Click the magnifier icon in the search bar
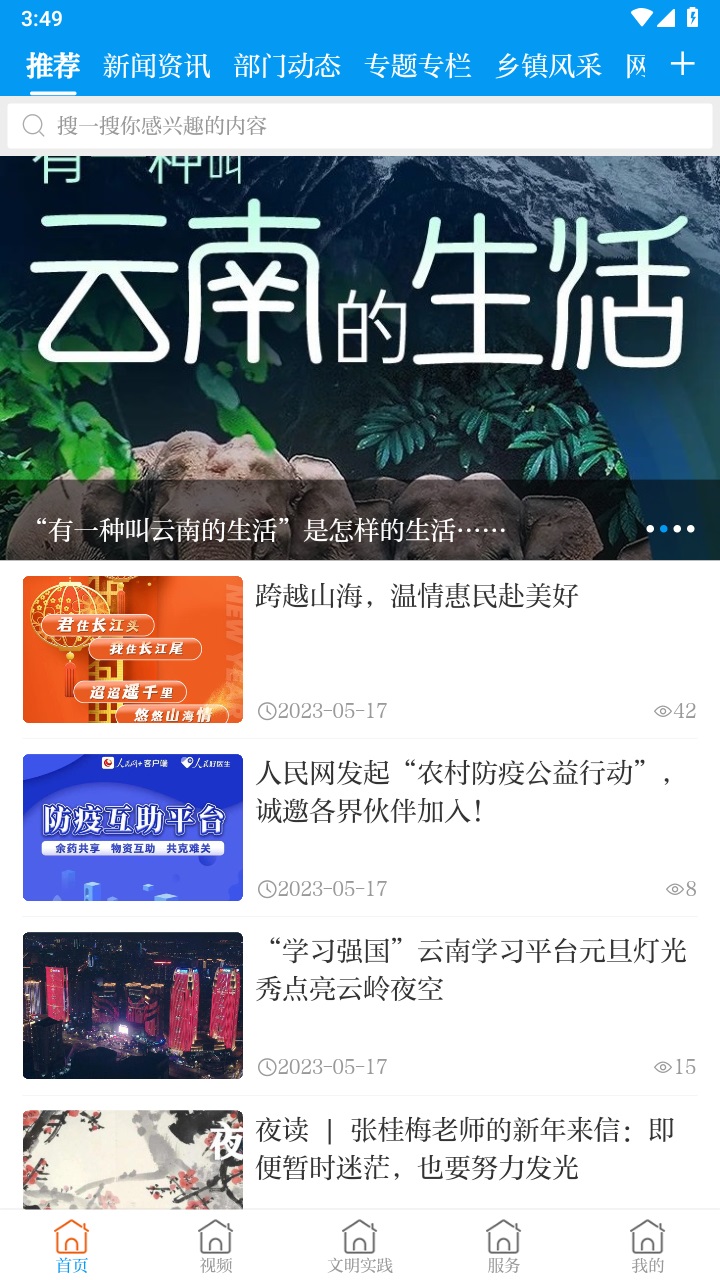The image size is (720, 1280). [33, 126]
